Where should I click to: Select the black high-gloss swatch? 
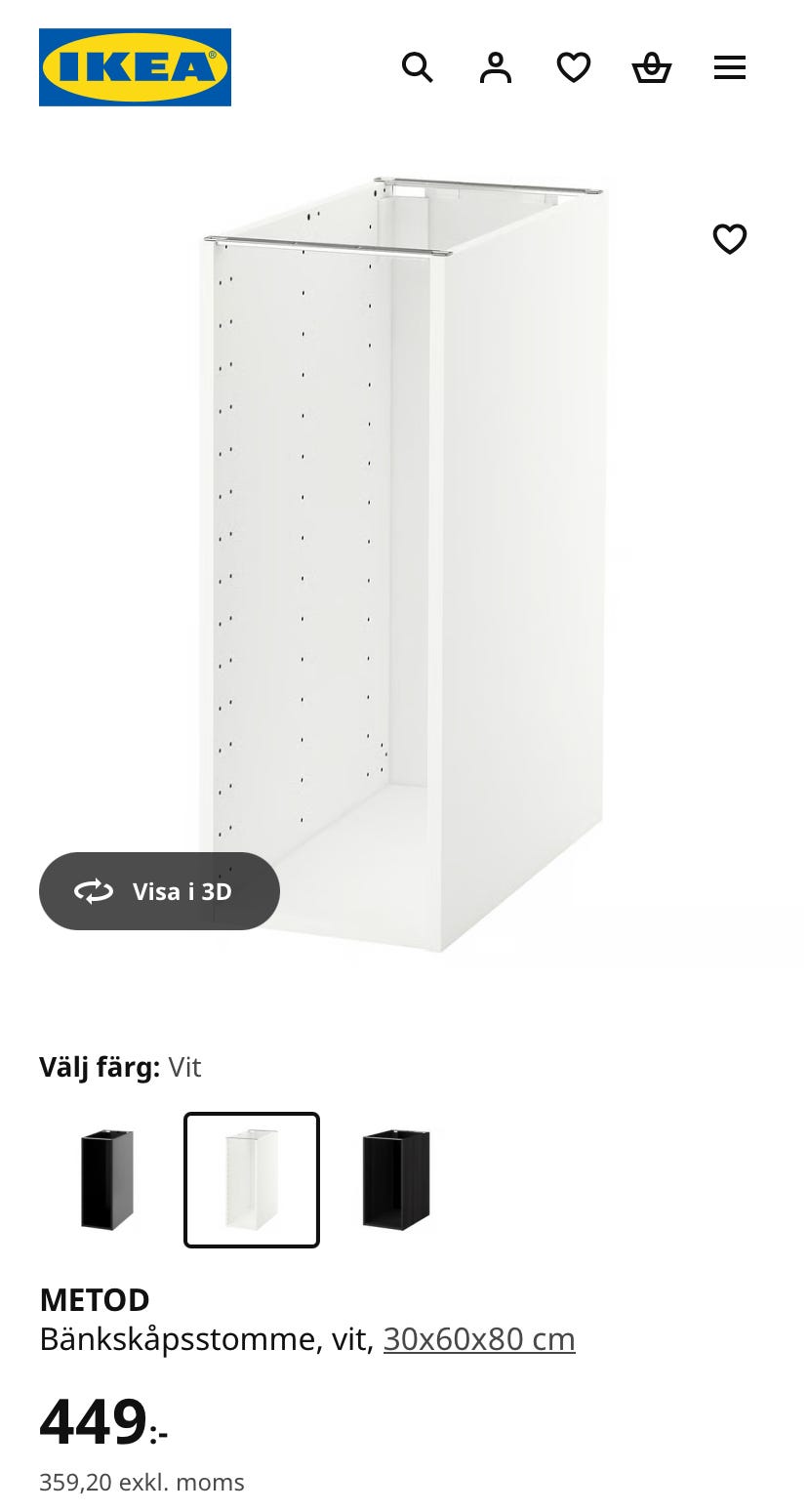[x=105, y=1180]
